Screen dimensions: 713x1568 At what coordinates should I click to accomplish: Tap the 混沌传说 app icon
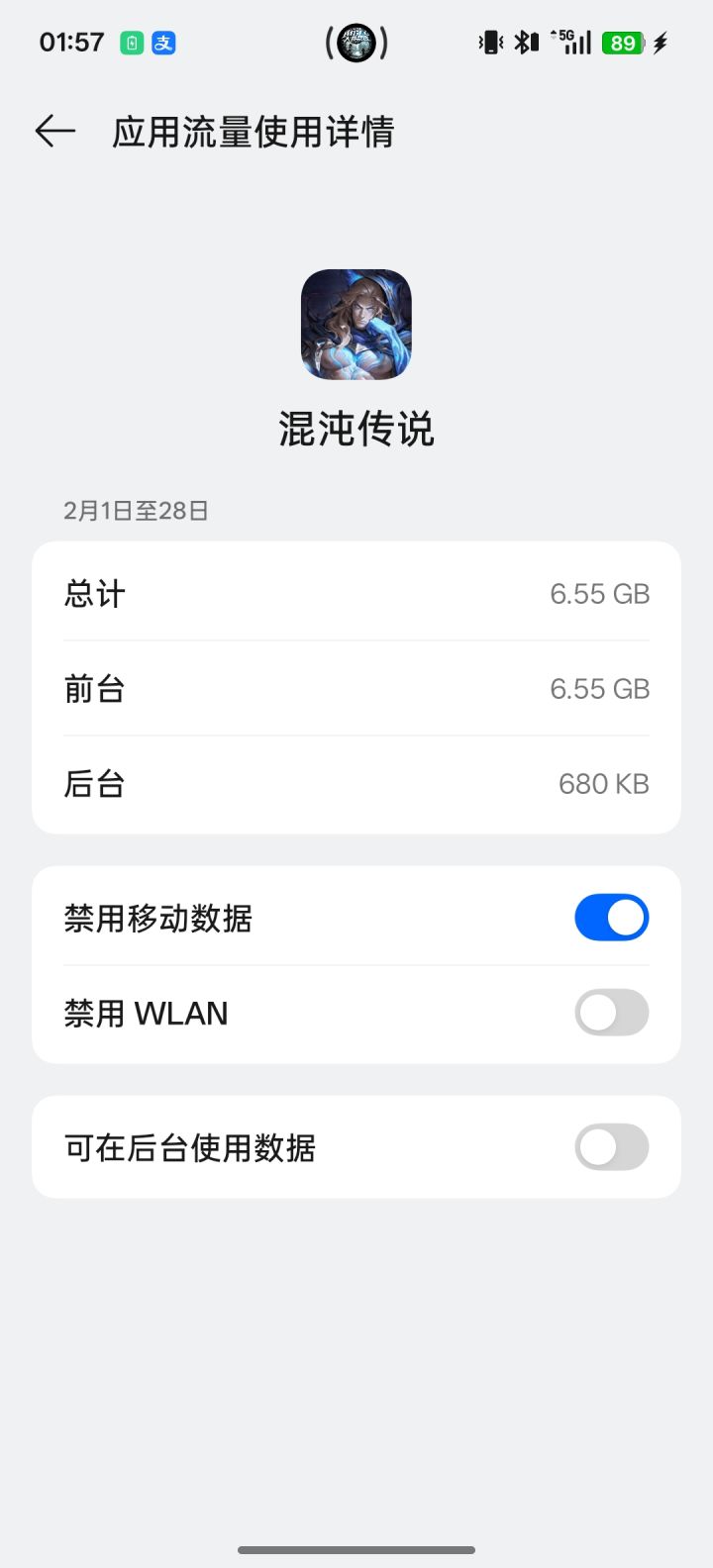click(x=356, y=325)
